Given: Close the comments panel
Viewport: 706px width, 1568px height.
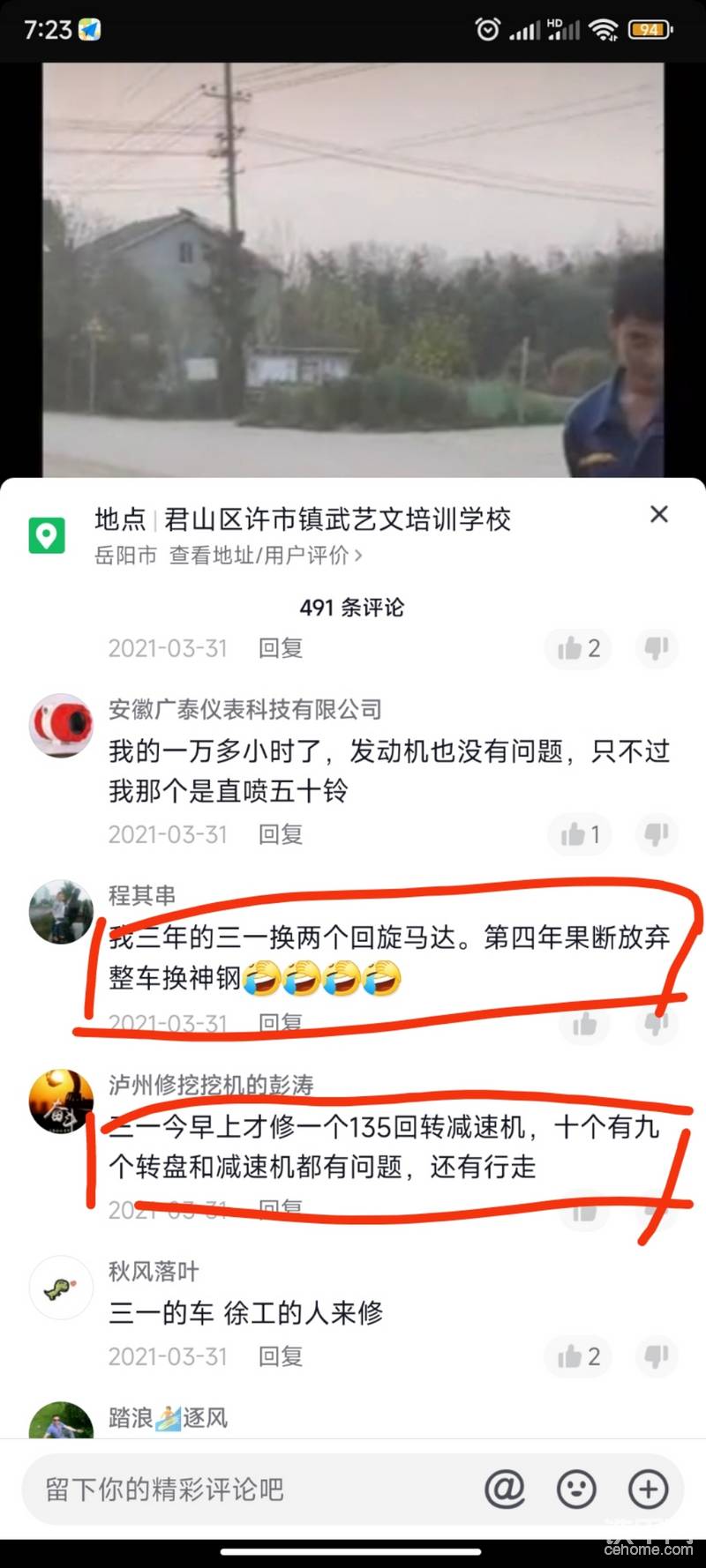Looking at the screenshot, I should pos(658,514).
